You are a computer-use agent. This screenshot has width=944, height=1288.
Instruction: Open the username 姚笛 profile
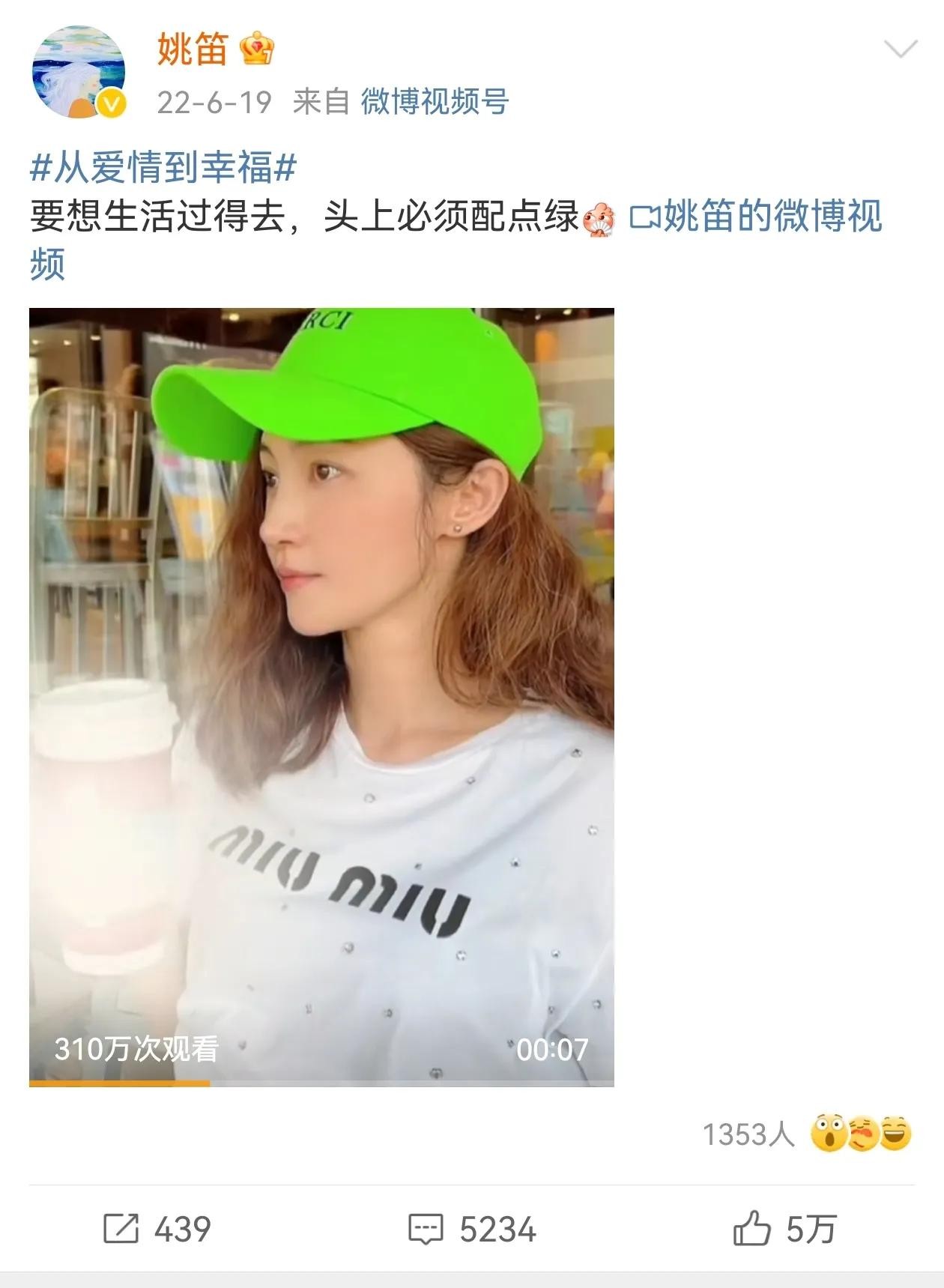192,49
